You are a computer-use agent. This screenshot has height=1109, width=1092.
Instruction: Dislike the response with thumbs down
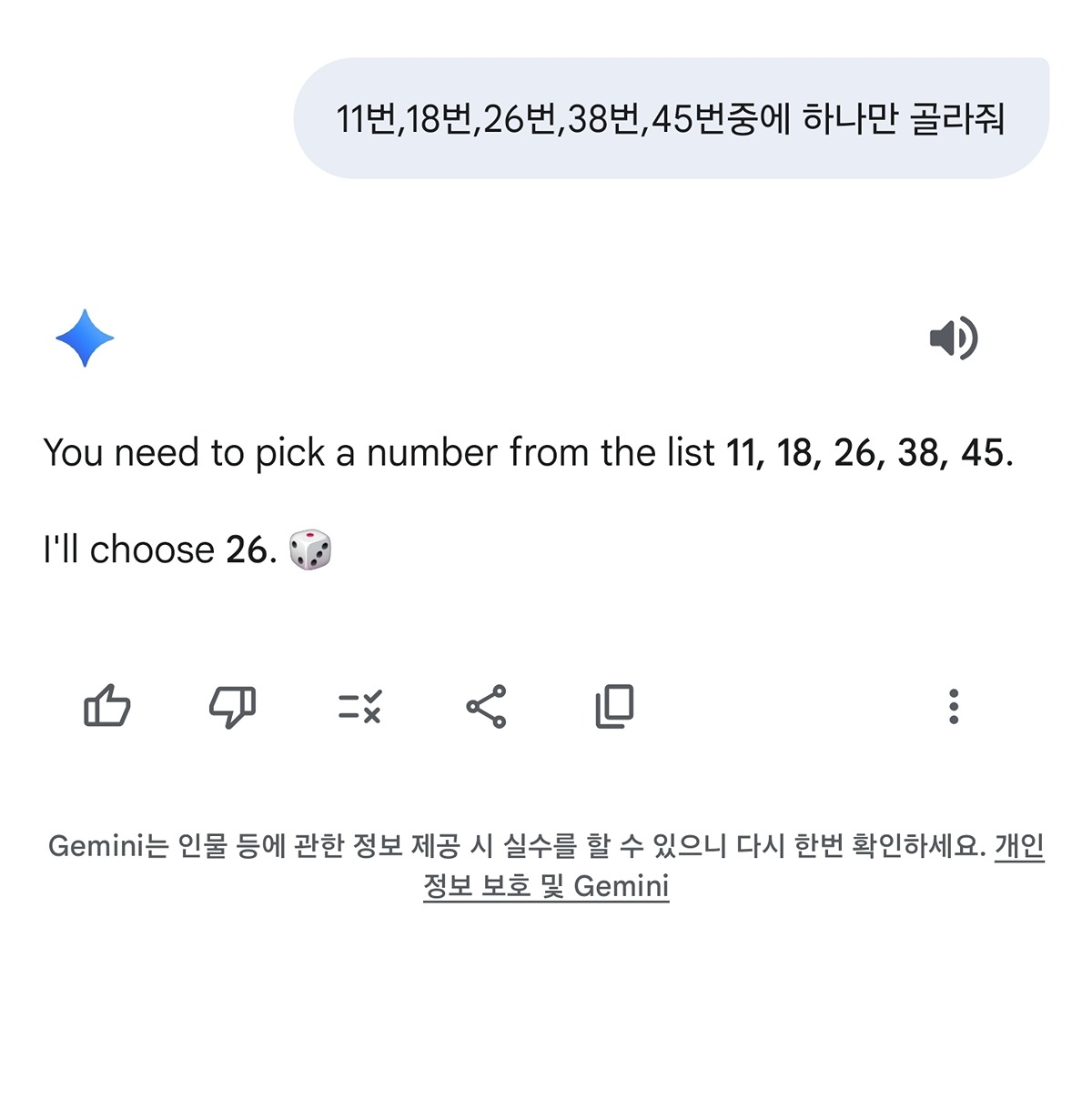point(233,706)
